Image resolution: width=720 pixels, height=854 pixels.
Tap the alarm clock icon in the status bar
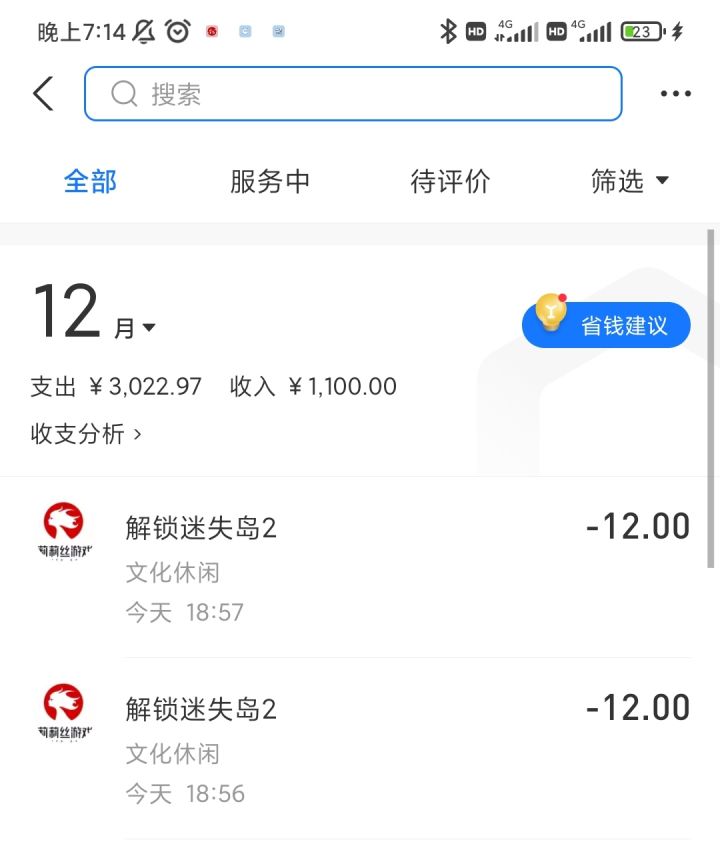(177, 31)
